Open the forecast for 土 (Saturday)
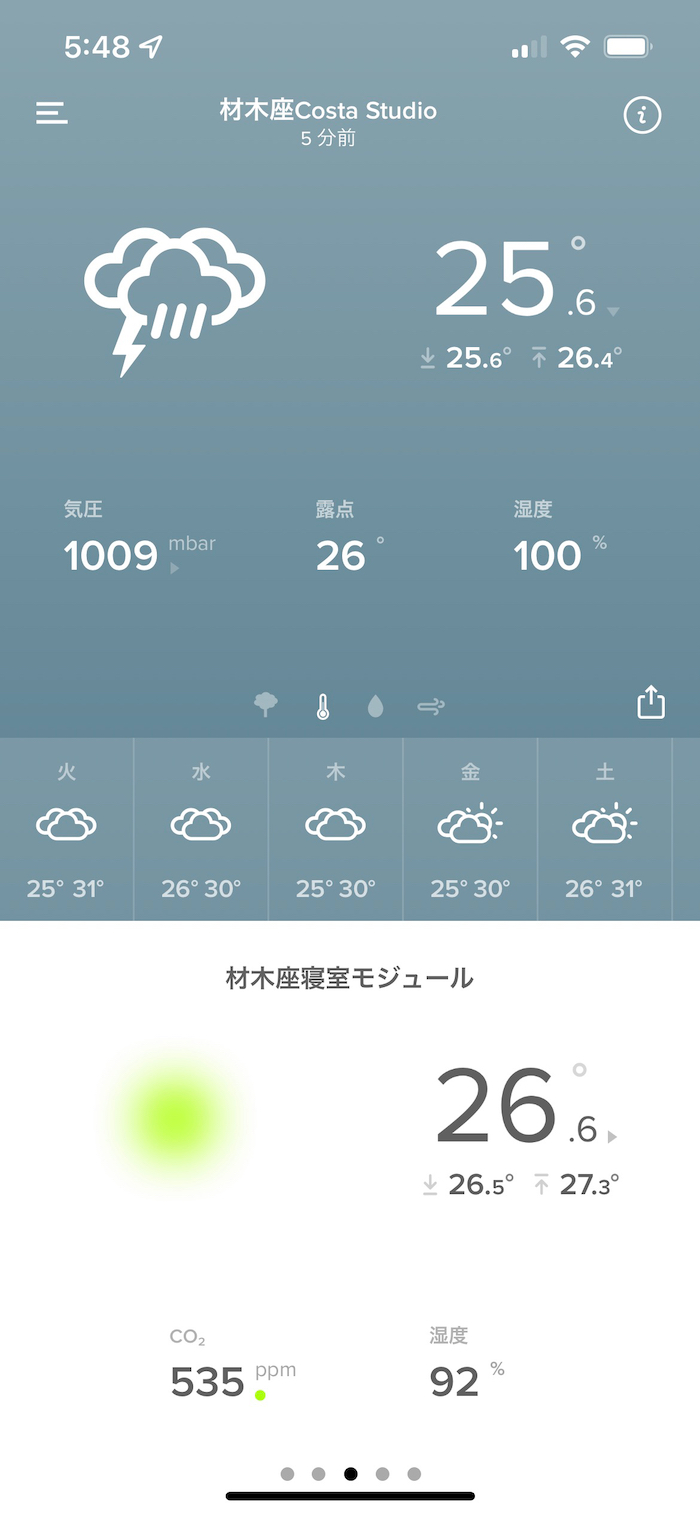 (605, 829)
